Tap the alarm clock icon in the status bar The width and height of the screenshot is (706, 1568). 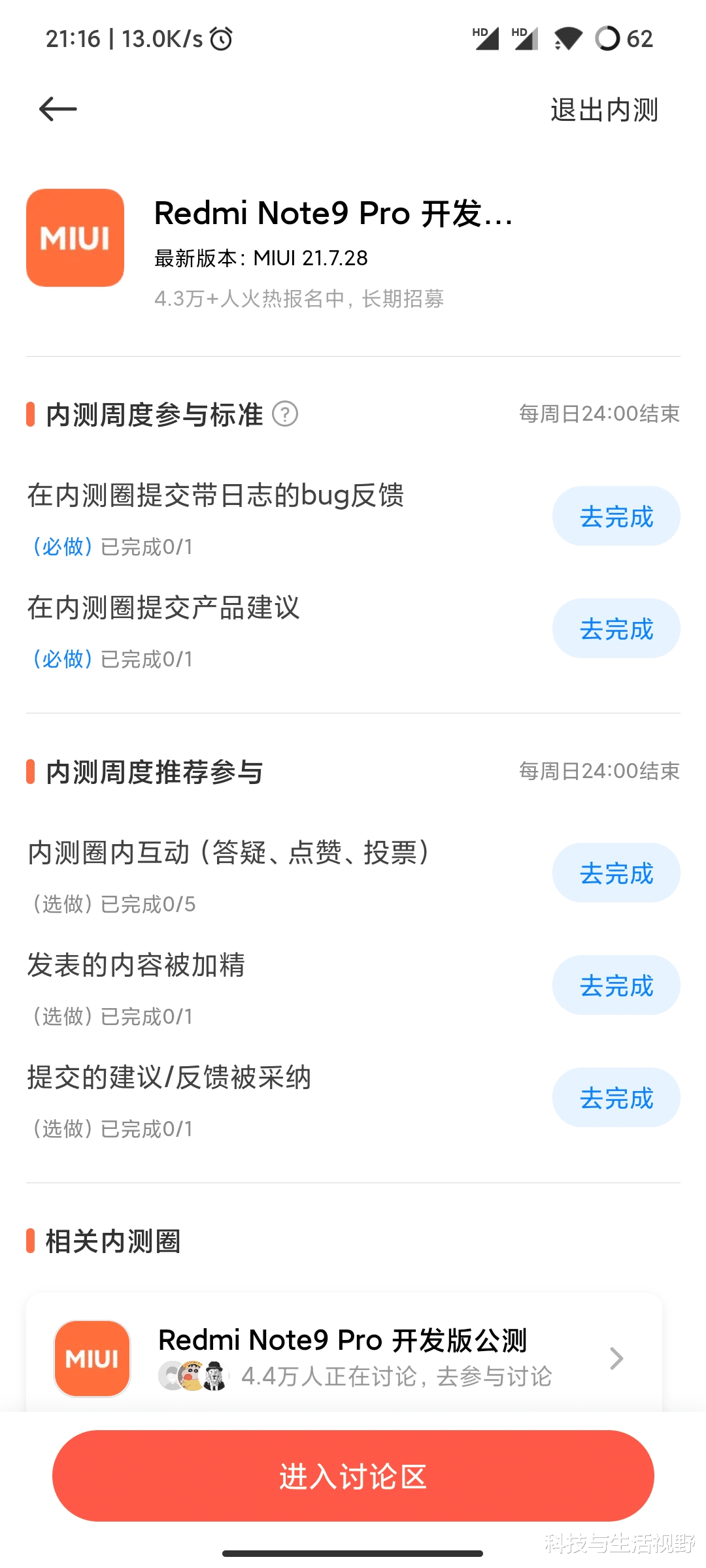220,39
